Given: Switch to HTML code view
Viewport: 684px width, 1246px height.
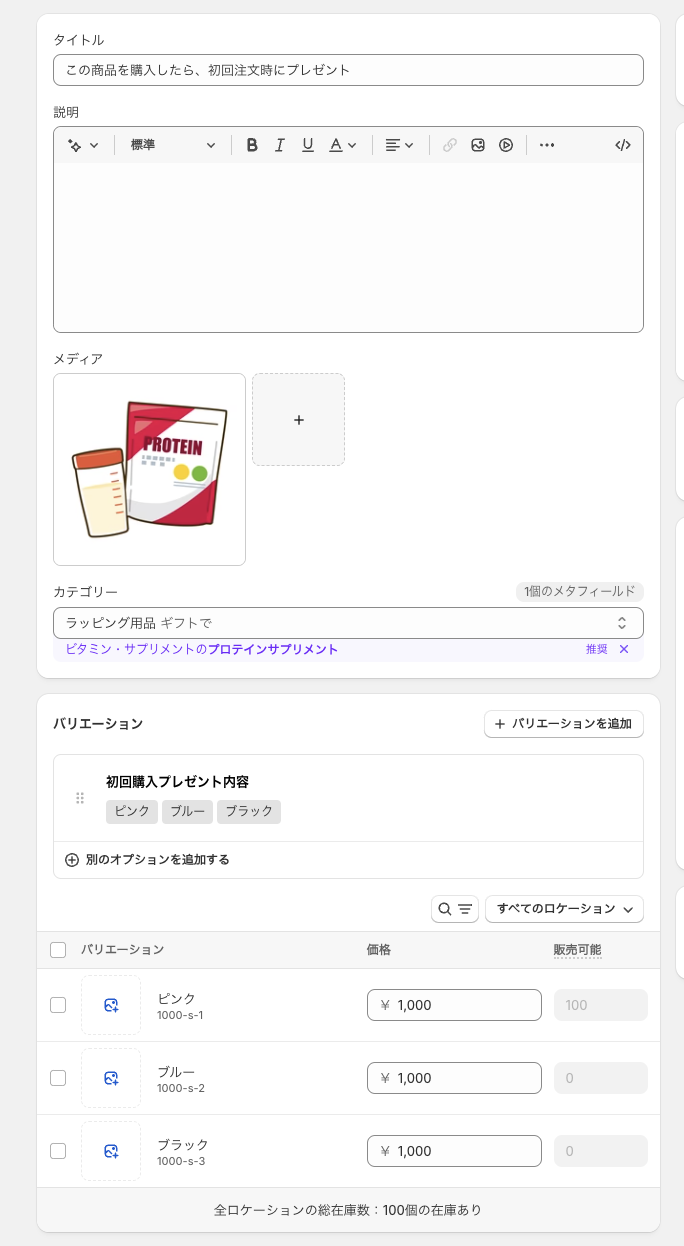Looking at the screenshot, I should [623, 145].
